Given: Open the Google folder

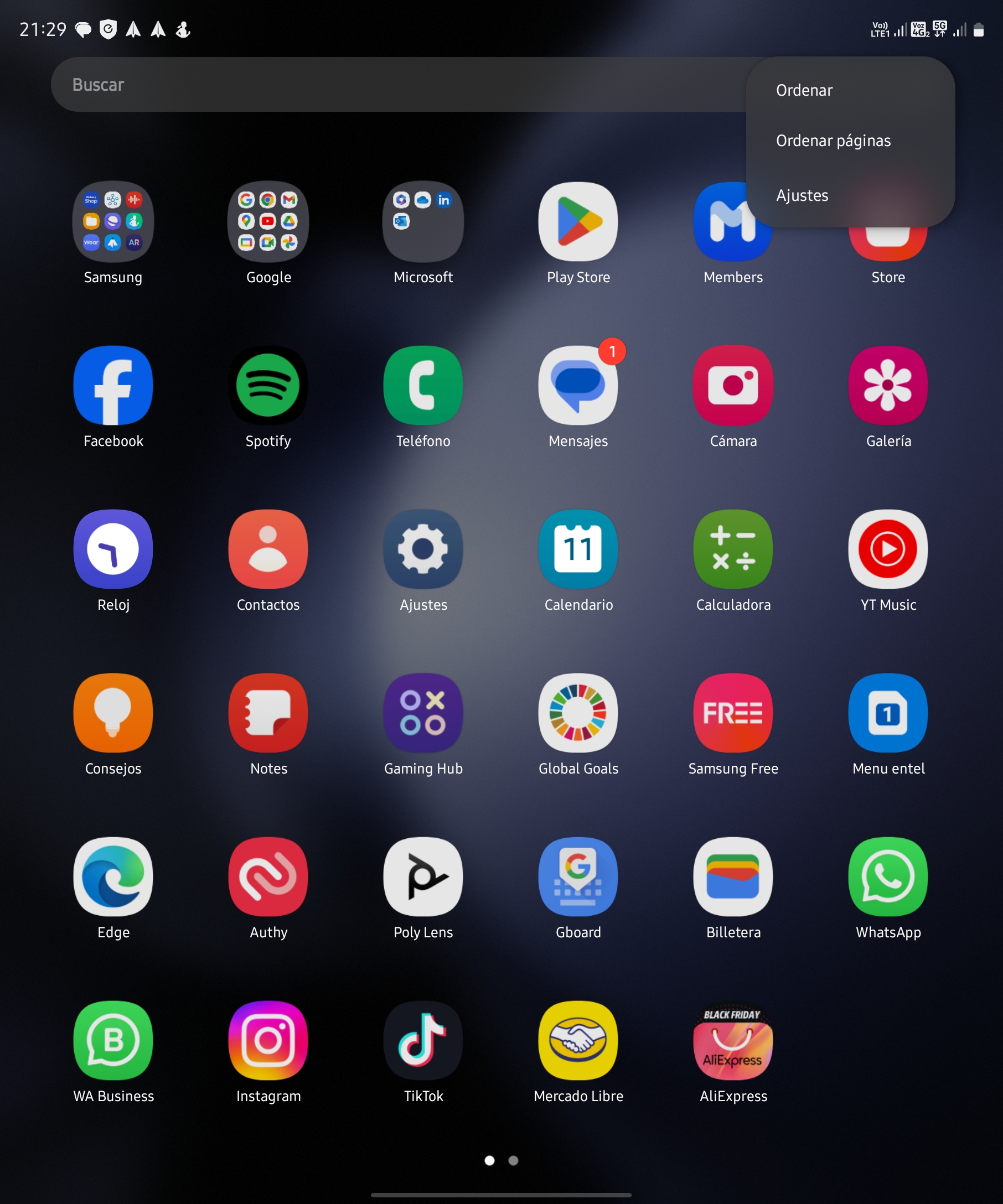Looking at the screenshot, I should pyautogui.click(x=268, y=222).
